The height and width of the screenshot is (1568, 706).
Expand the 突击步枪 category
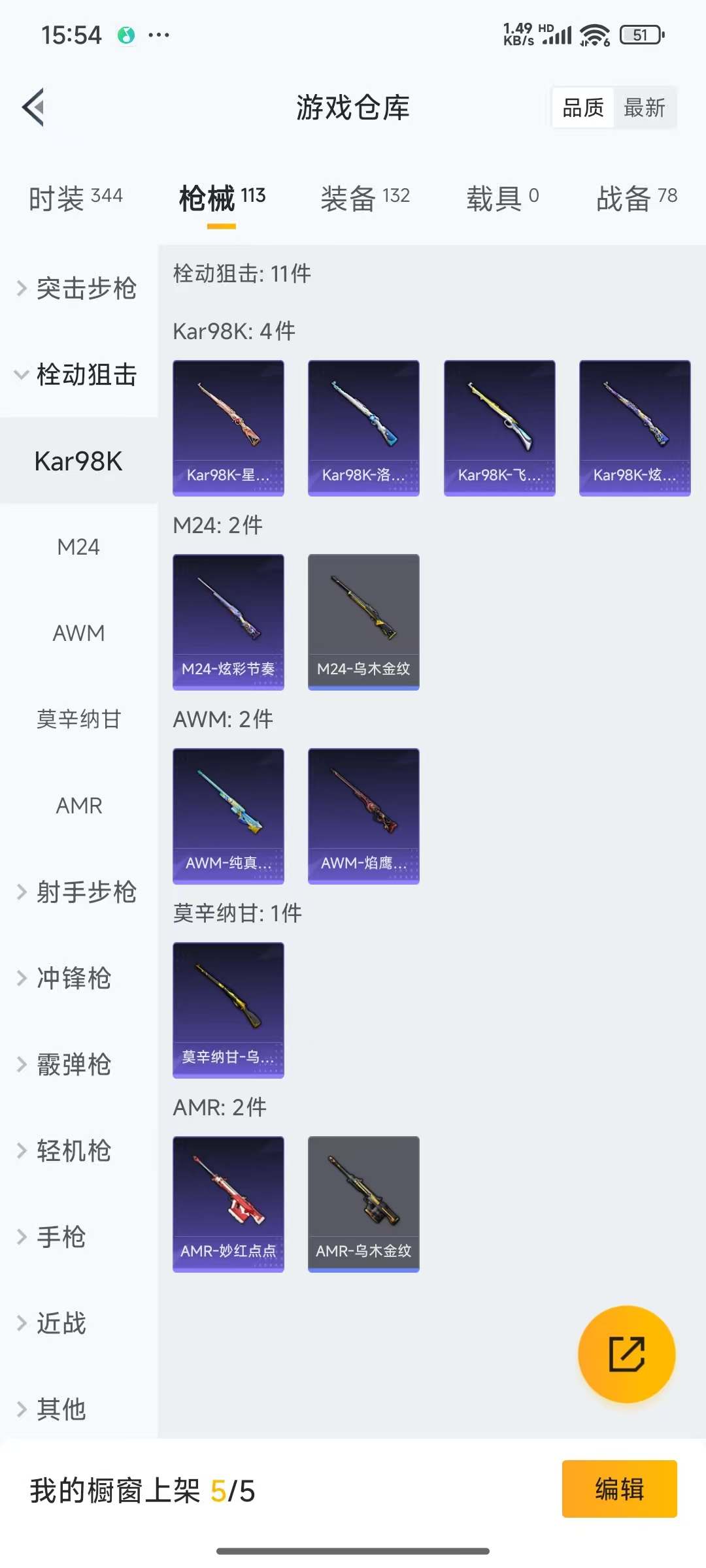tap(78, 288)
